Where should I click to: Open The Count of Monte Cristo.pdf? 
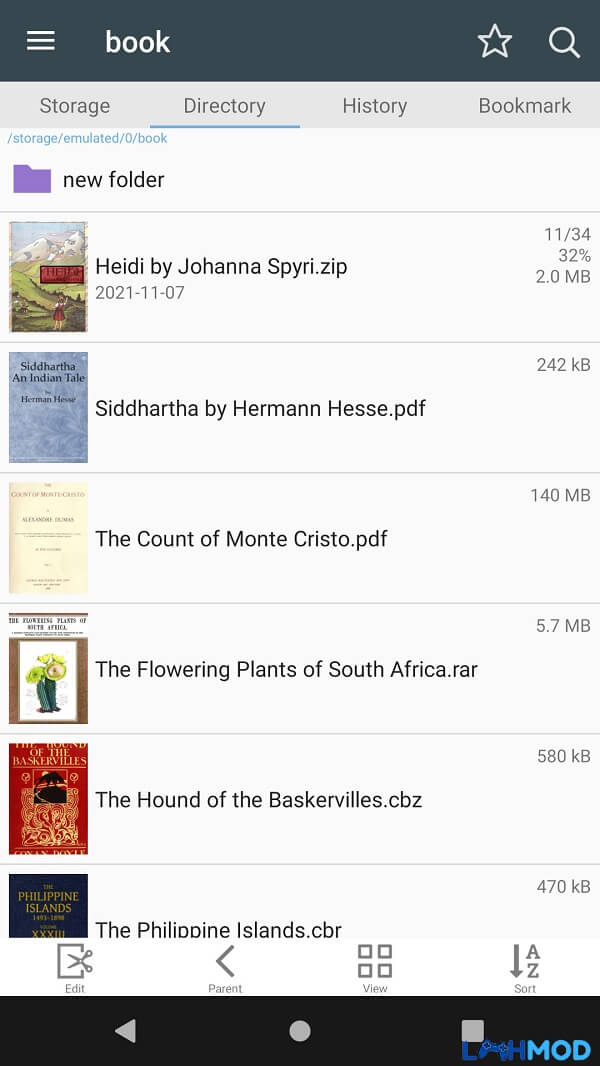tap(300, 538)
